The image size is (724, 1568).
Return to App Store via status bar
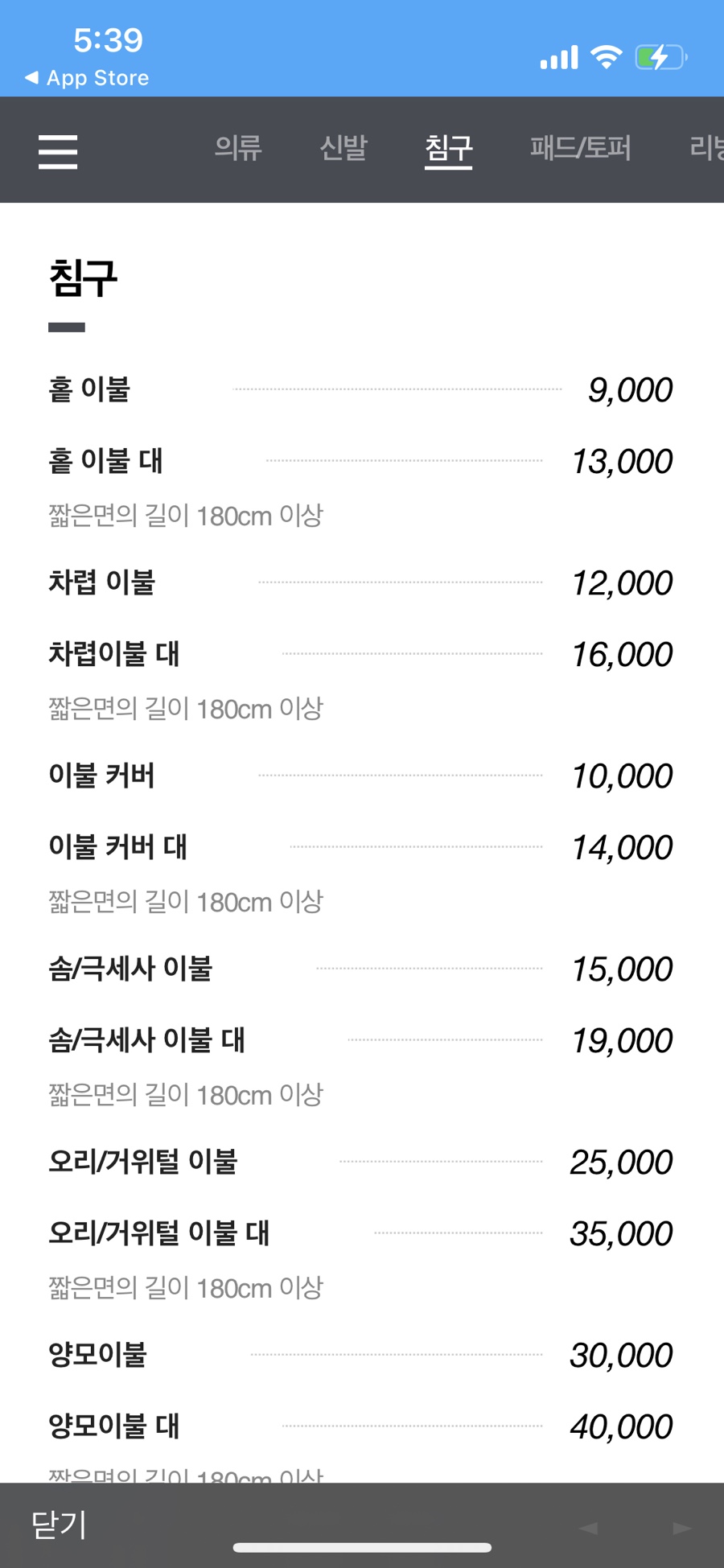(87, 78)
